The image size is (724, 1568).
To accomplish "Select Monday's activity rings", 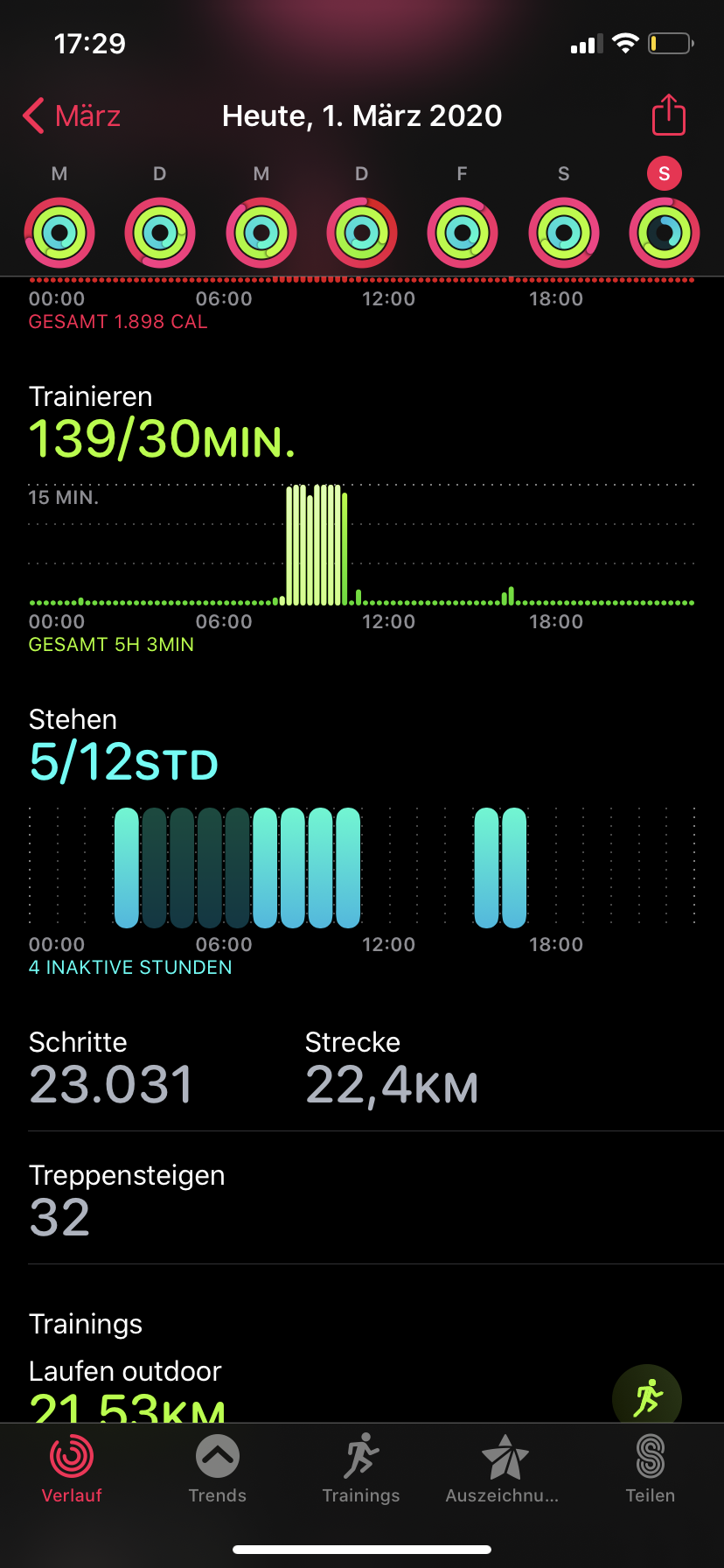I will click(x=59, y=233).
